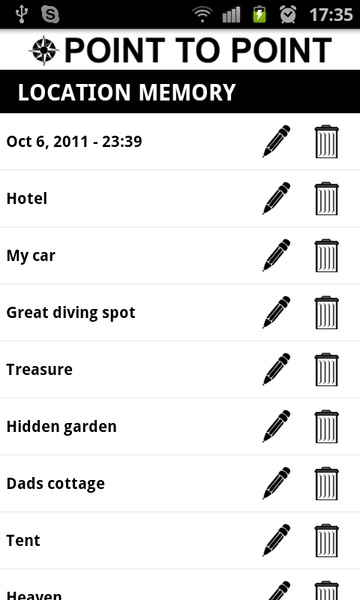Remove Great diving spot with trash icon
The image size is (360, 600).
pos(326,312)
